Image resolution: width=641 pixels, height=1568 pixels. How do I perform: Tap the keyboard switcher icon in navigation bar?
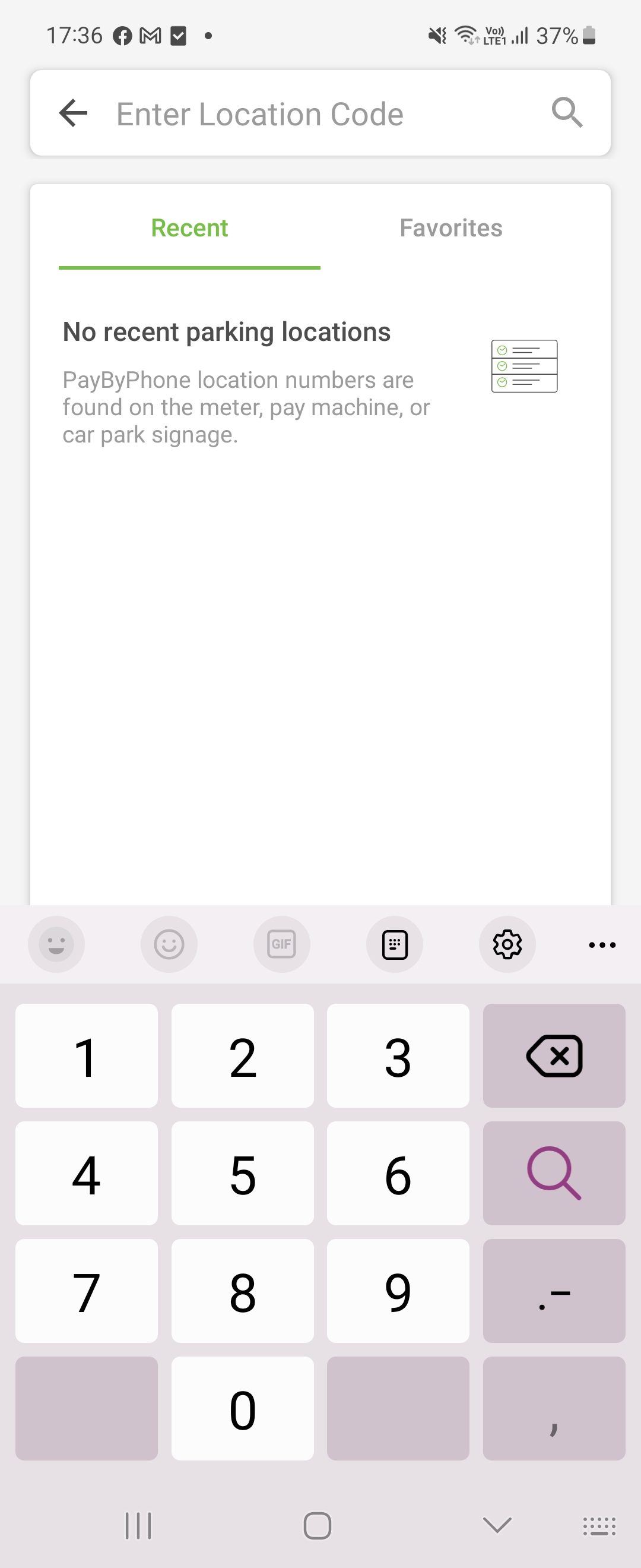pos(599,1526)
